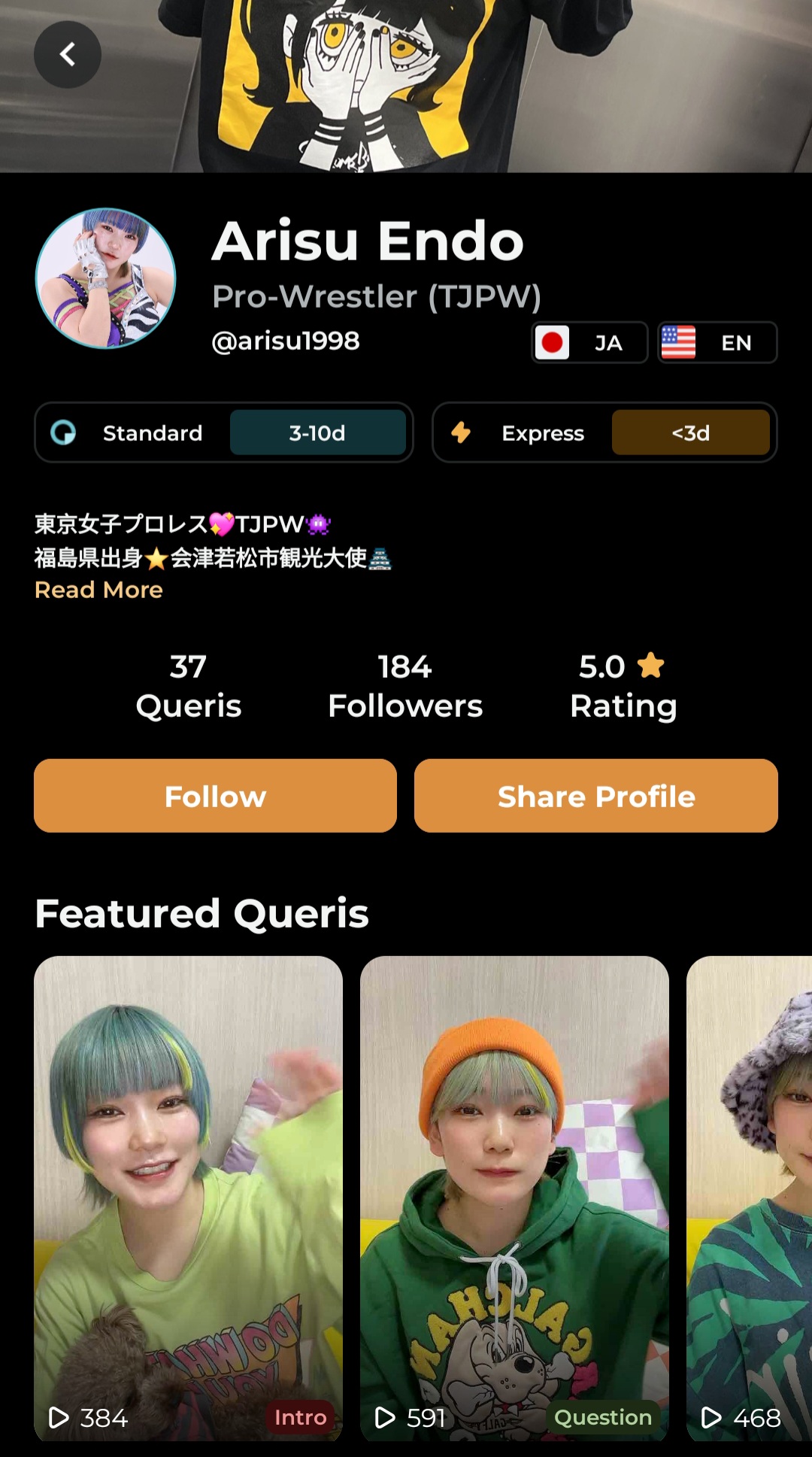Open the featured Intro video with 384 plays
Image resolution: width=812 pixels, height=1457 pixels.
(188, 1197)
